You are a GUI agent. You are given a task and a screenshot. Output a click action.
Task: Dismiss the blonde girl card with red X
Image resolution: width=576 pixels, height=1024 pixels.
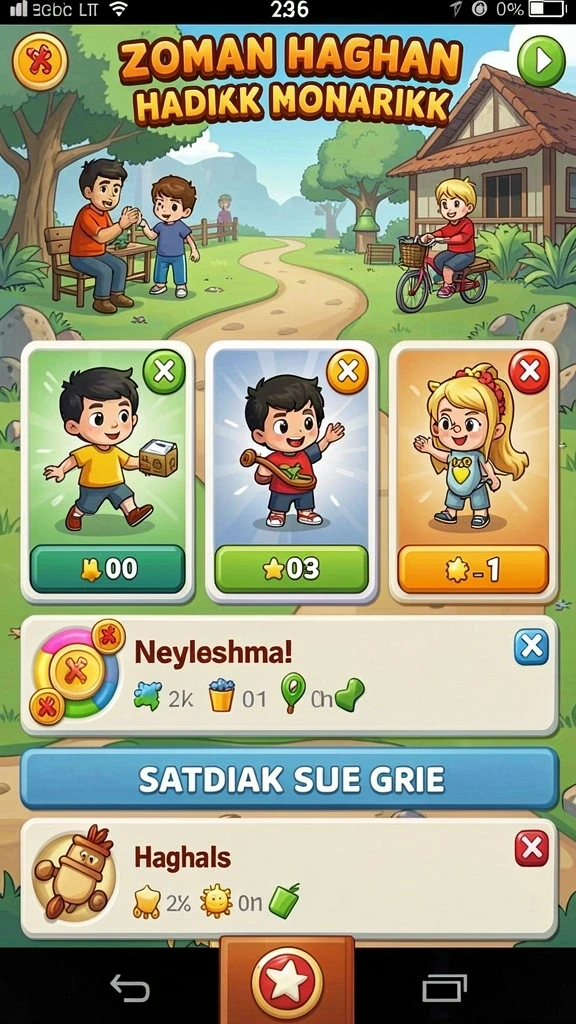tap(528, 372)
